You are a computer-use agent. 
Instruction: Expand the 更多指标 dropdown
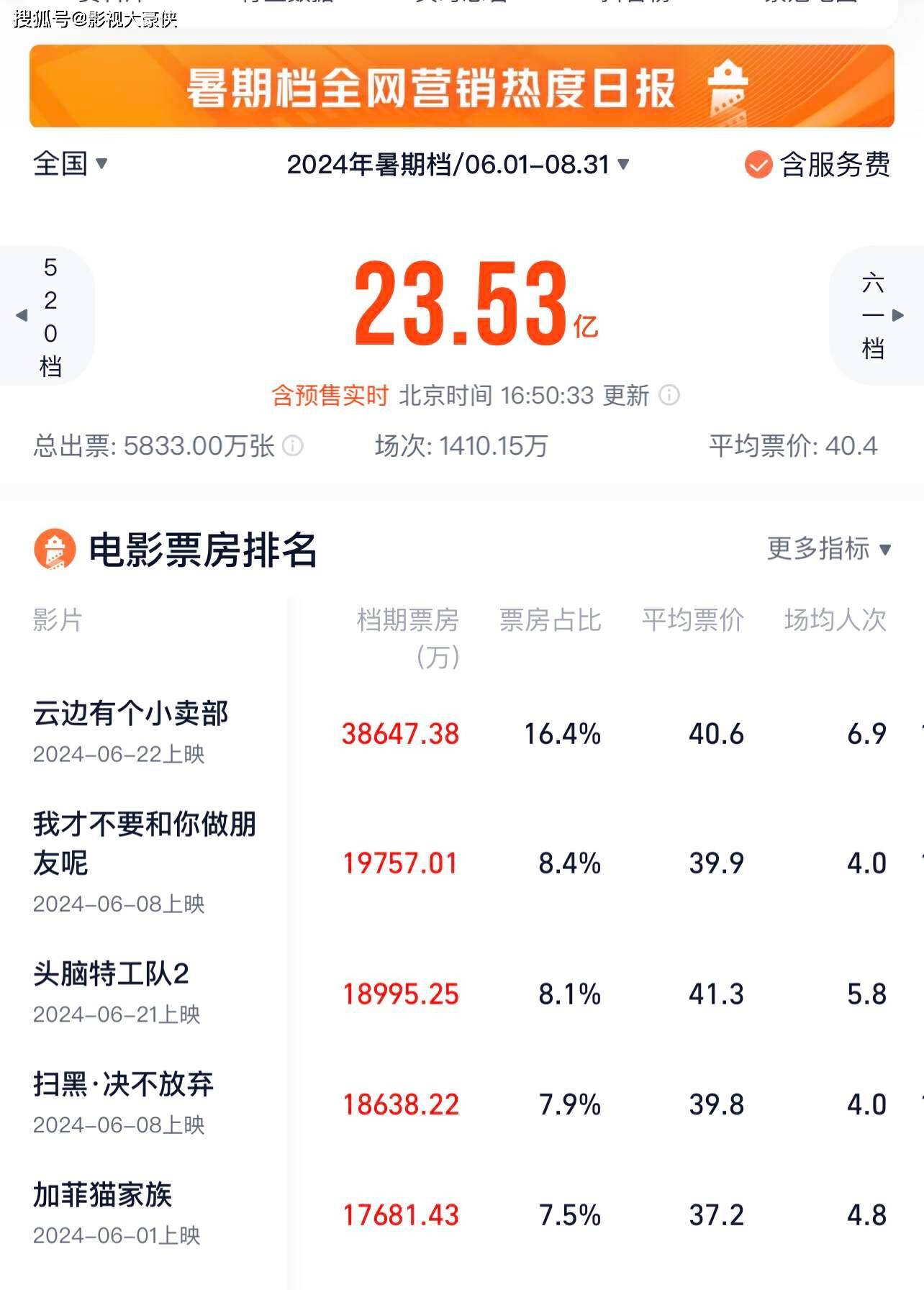[829, 549]
